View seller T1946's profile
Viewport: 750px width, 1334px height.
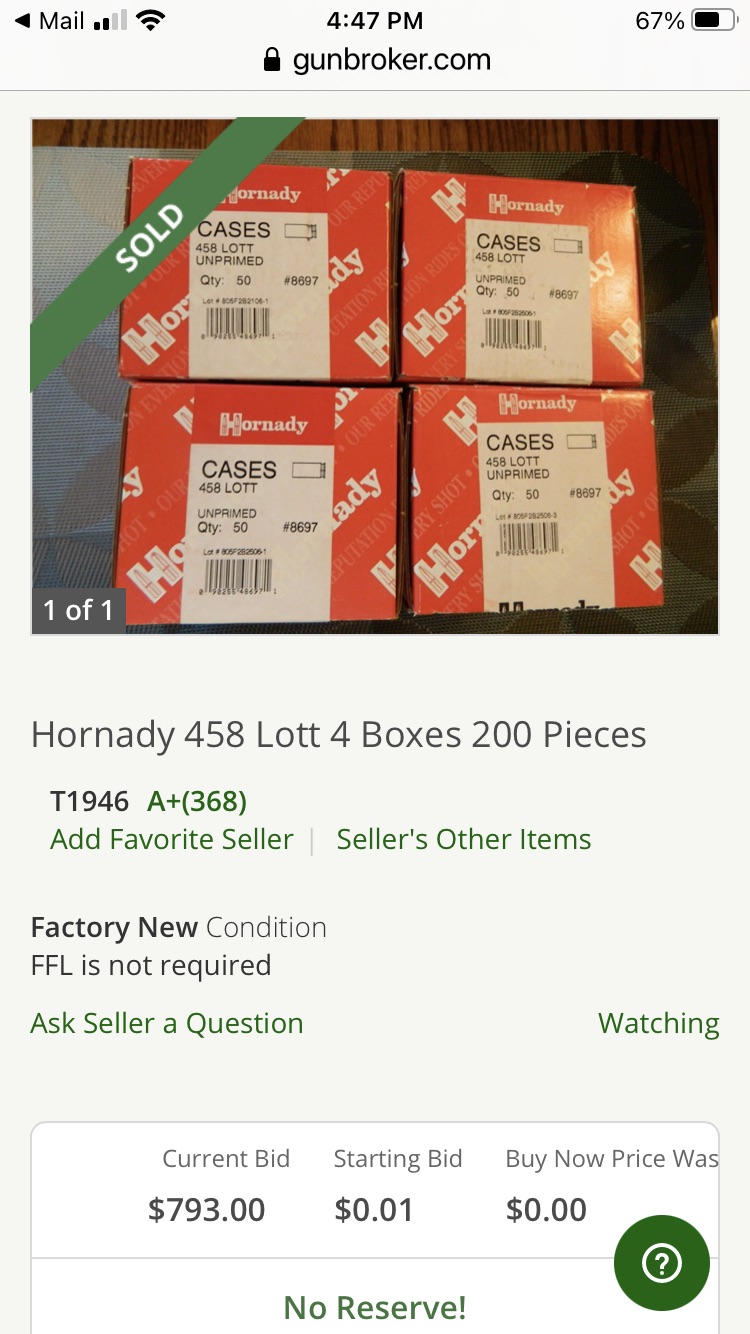pos(90,801)
